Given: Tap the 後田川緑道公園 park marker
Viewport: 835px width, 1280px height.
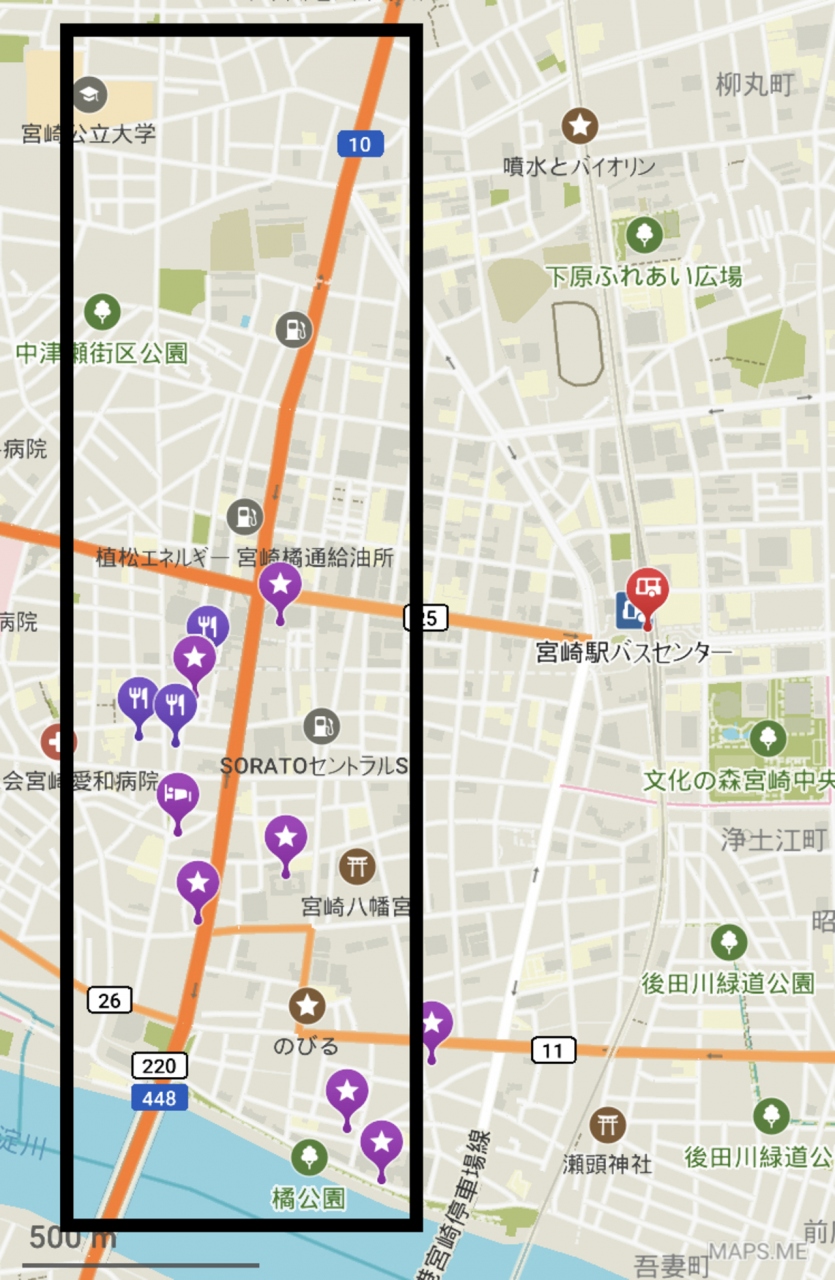Looking at the screenshot, I should [x=729, y=942].
